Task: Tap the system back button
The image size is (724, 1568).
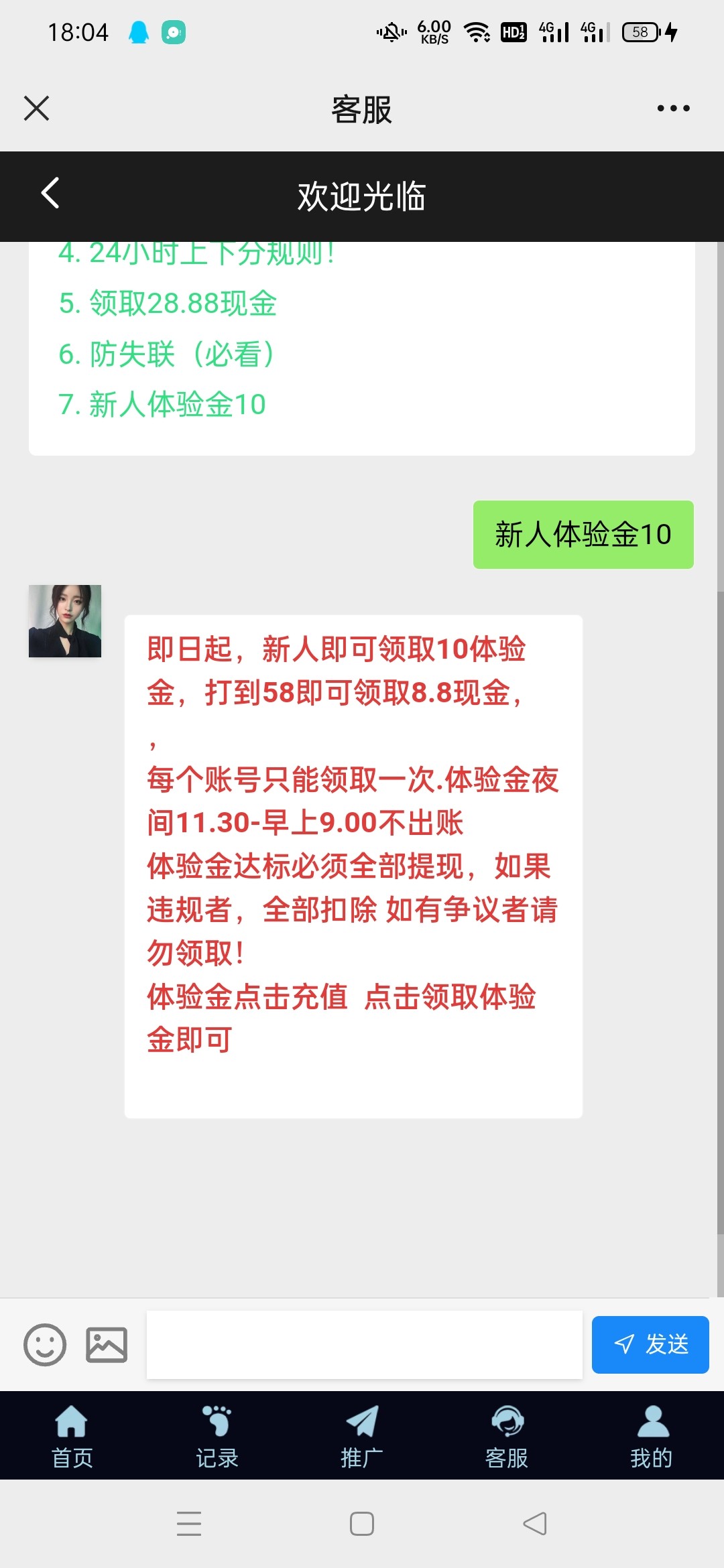Action: click(534, 1524)
